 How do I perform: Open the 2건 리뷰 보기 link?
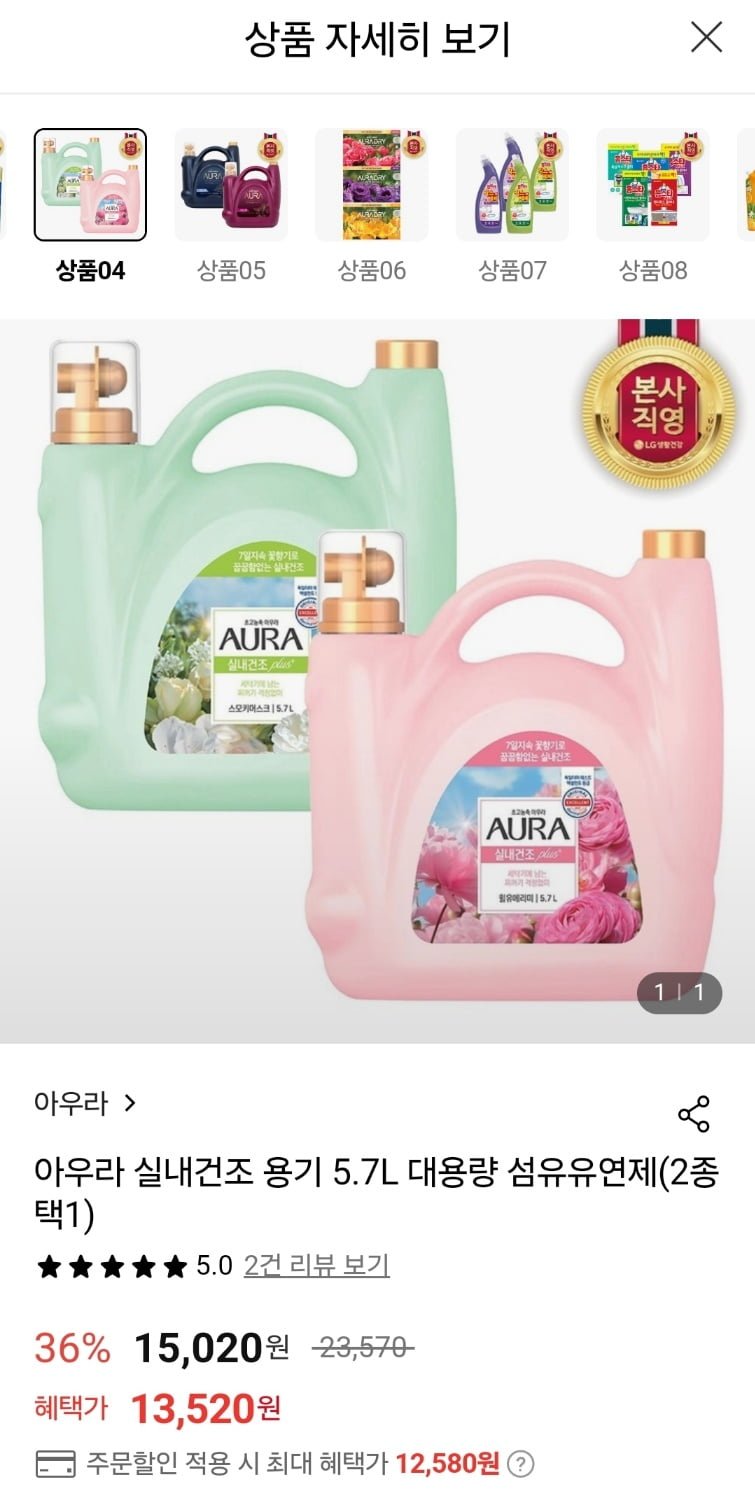pos(316,1266)
